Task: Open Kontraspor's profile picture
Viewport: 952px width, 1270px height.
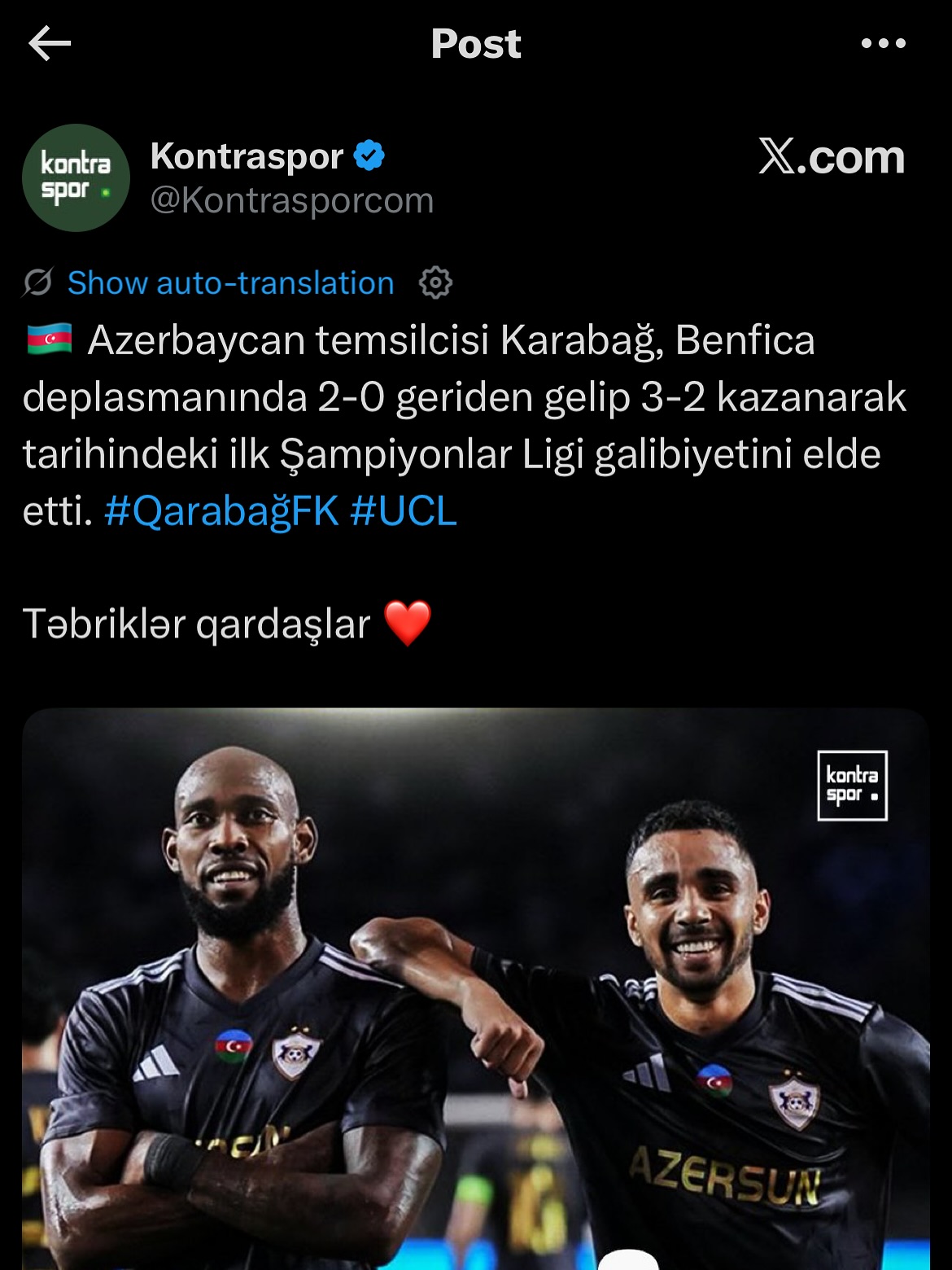Action: pos(76,177)
